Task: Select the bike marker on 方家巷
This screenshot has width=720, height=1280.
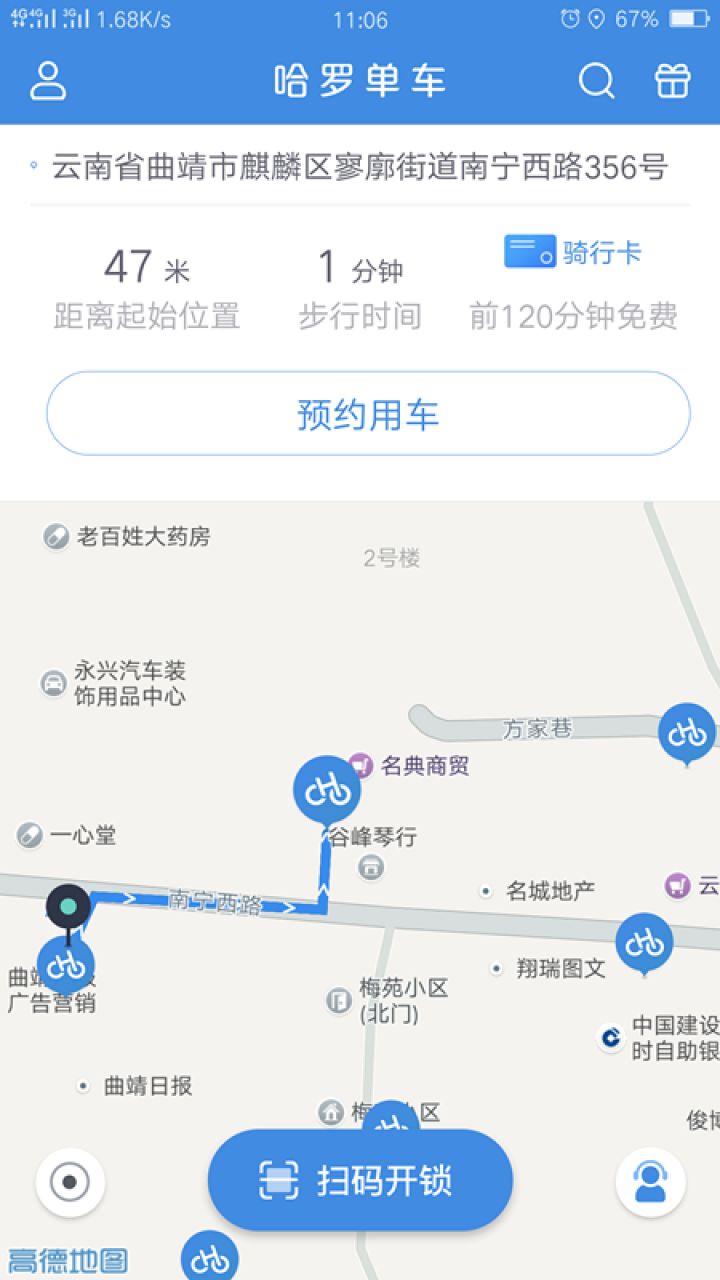Action: coord(687,733)
